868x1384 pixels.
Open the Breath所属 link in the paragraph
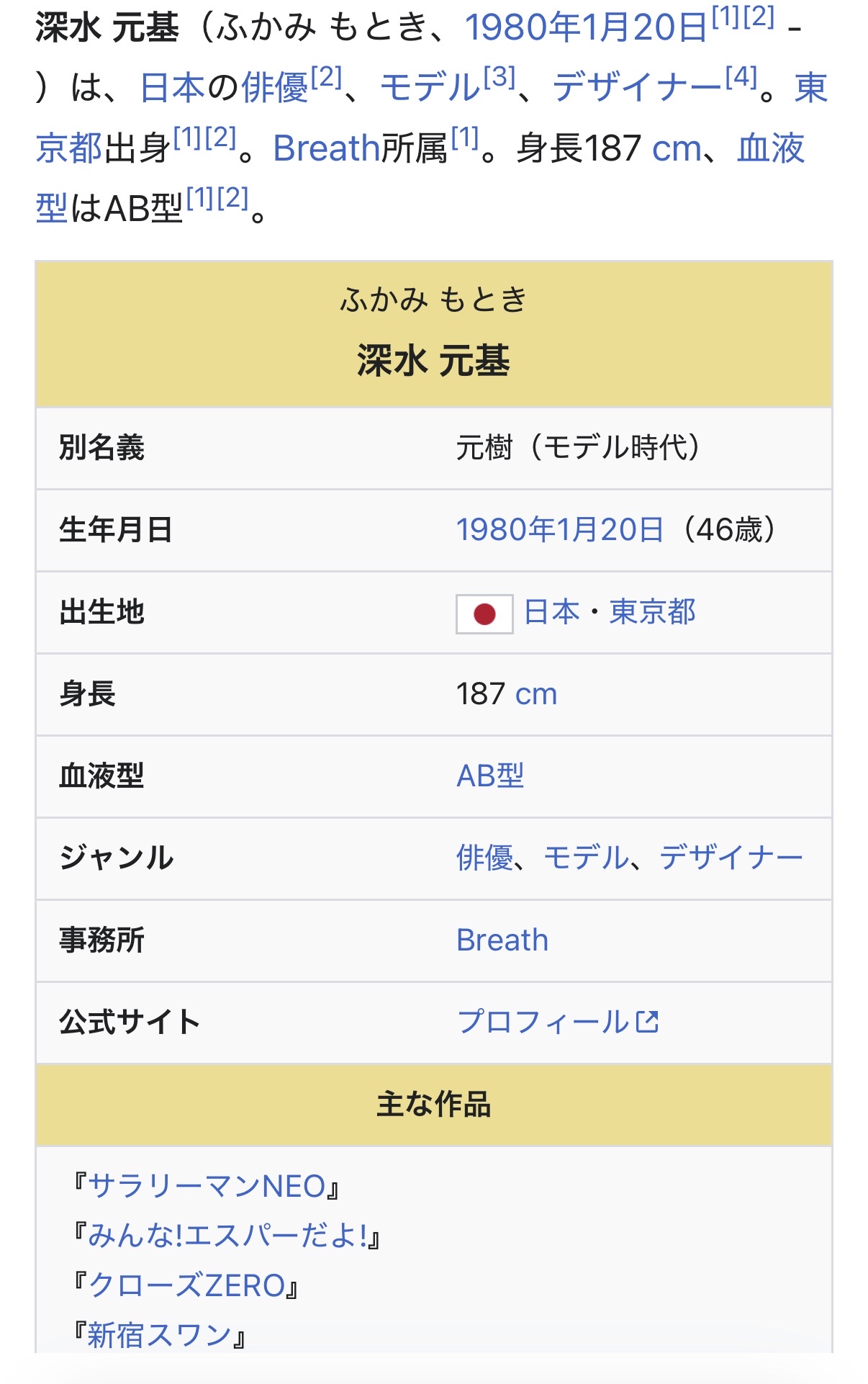pyautogui.click(x=327, y=148)
